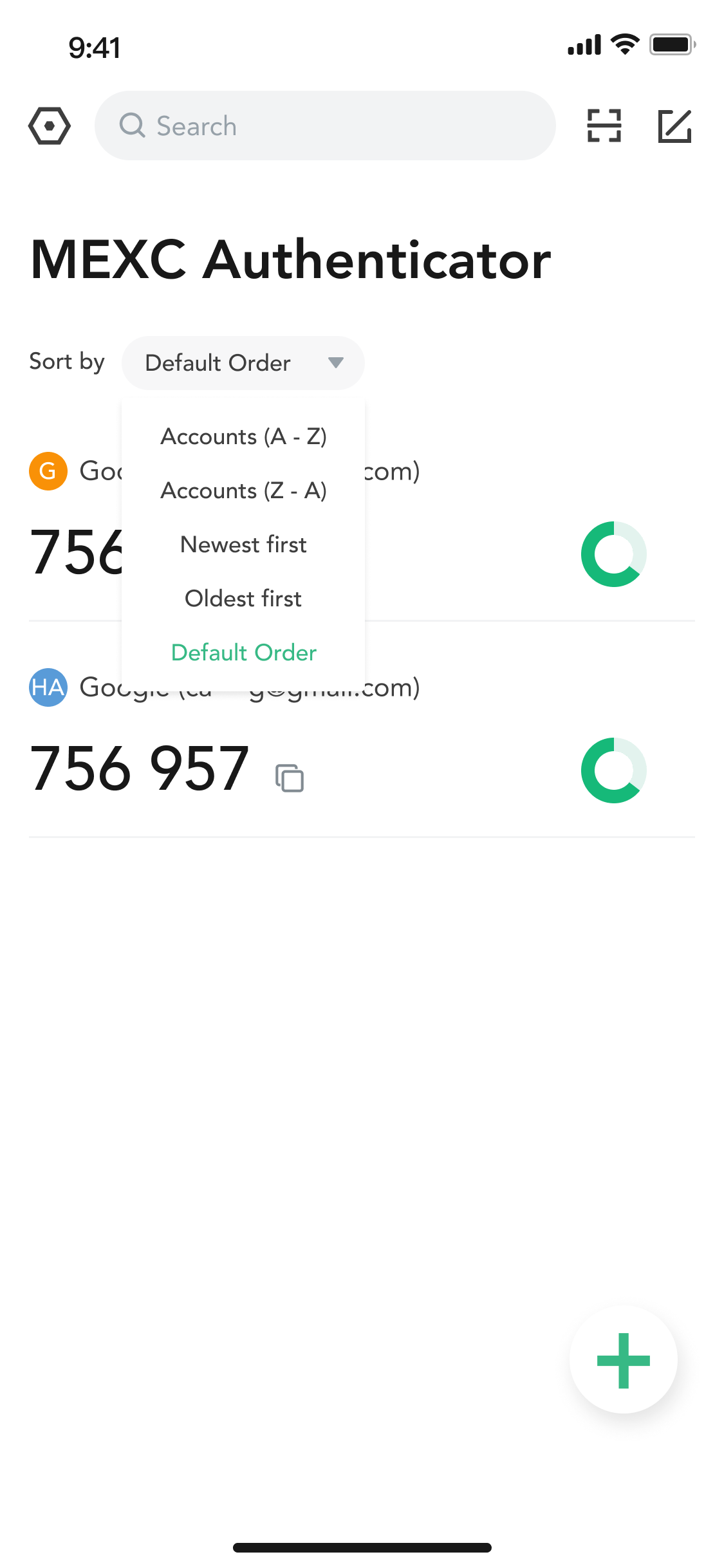Select the Default Order option

click(243, 653)
